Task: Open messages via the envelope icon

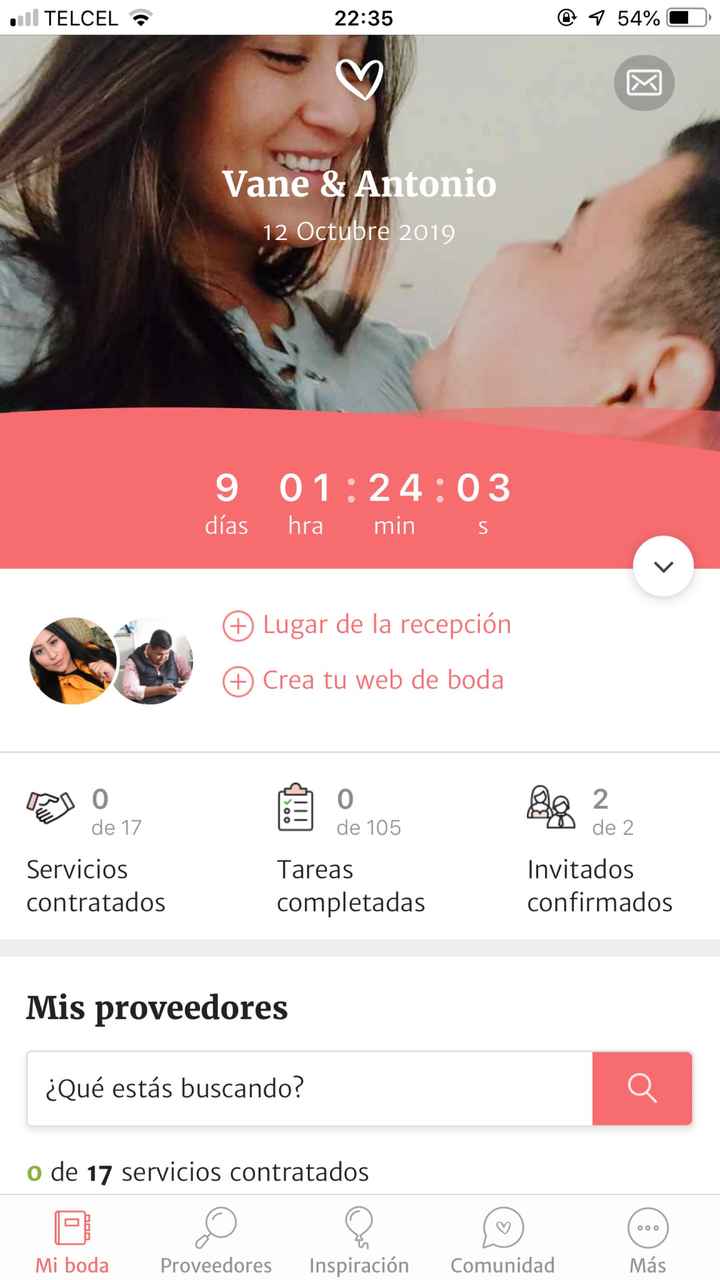Action: 643,83
